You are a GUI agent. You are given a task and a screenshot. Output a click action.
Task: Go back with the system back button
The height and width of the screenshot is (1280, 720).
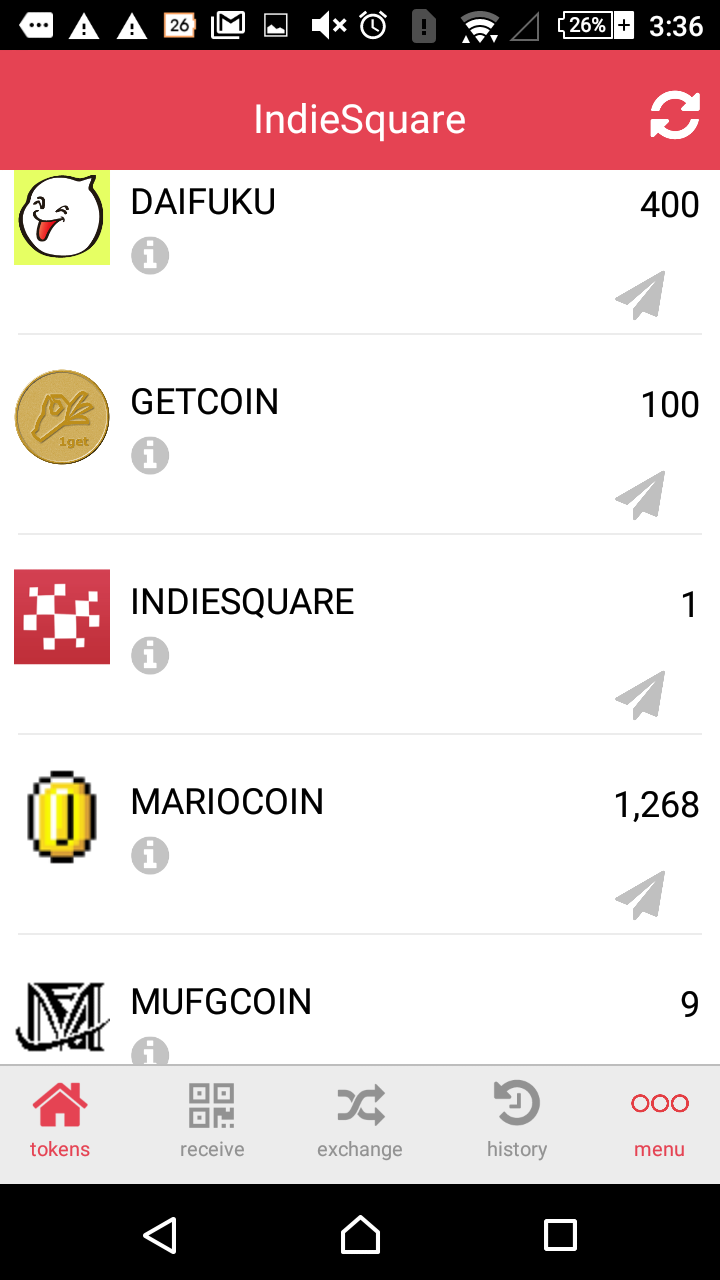[160, 1235]
